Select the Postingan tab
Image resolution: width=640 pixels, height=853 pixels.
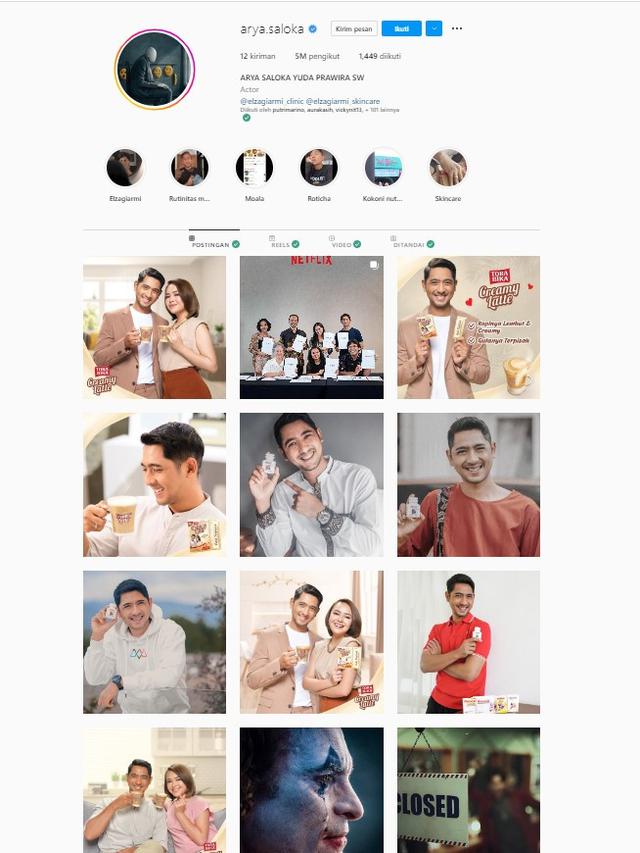213,243
